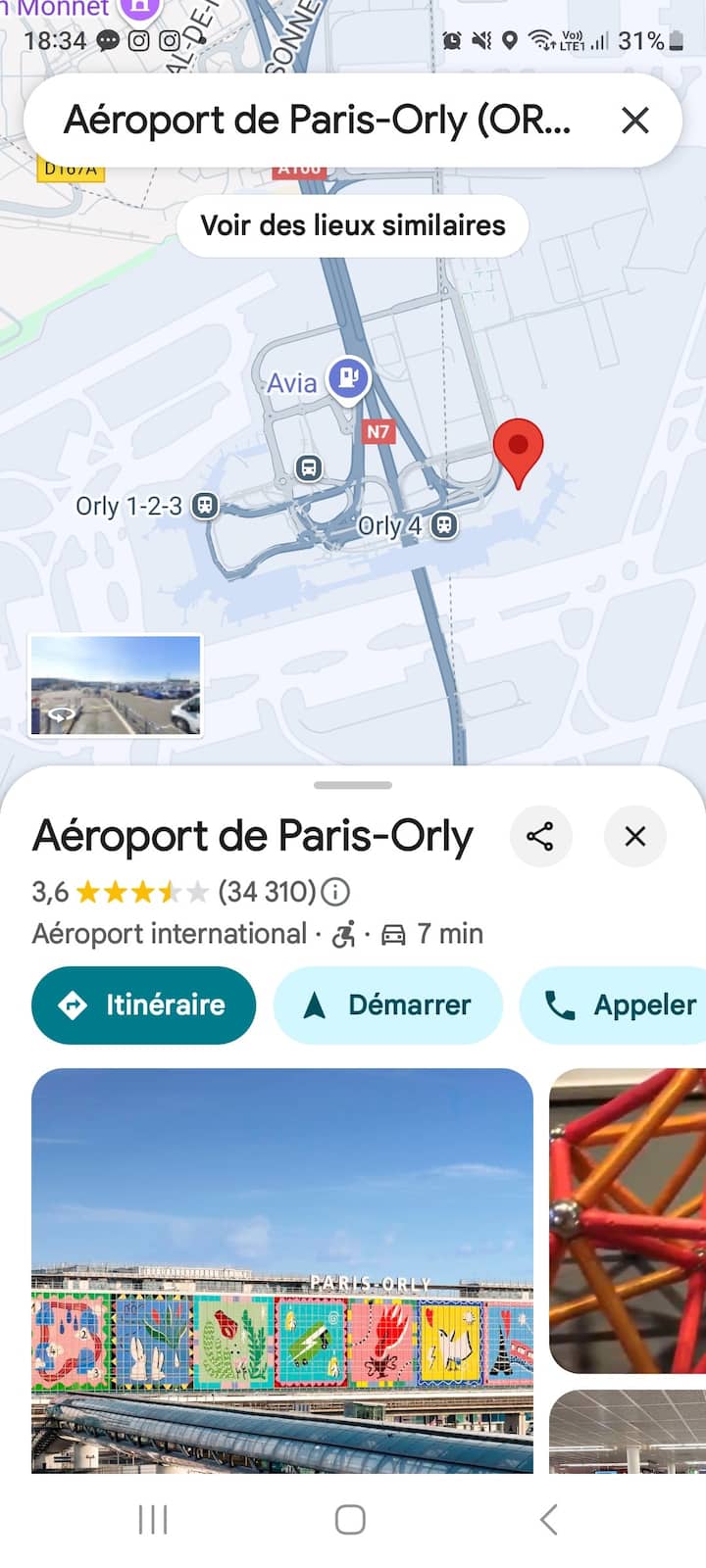Image resolution: width=706 pixels, height=1568 pixels.
Task: Share Aéroport de Paris-Orly
Action: click(x=540, y=836)
